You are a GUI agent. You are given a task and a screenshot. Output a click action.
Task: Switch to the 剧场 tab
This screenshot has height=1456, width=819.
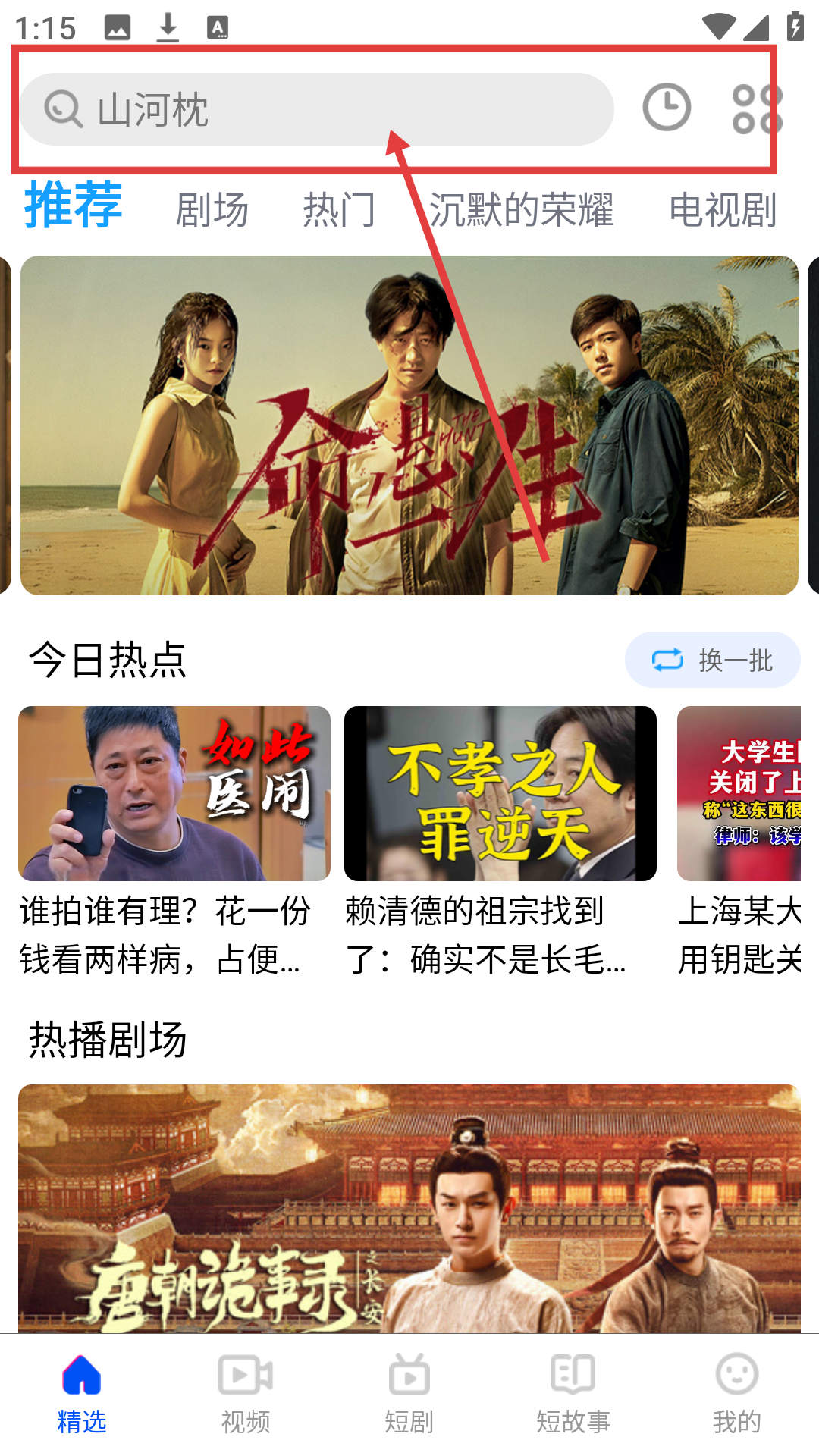212,209
